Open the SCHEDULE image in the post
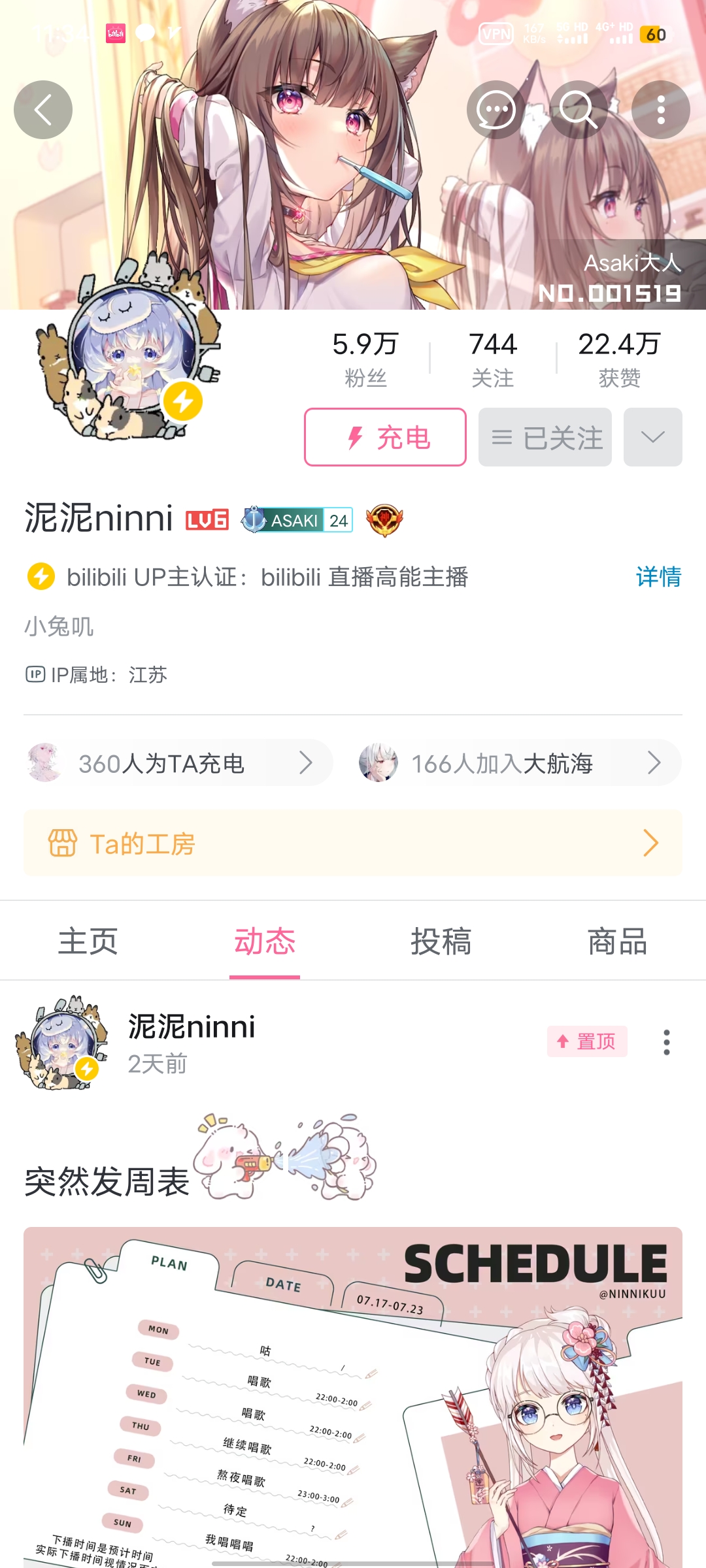Image resolution: width=706 pixels, height=1568 pixels. click(353, 1398)
